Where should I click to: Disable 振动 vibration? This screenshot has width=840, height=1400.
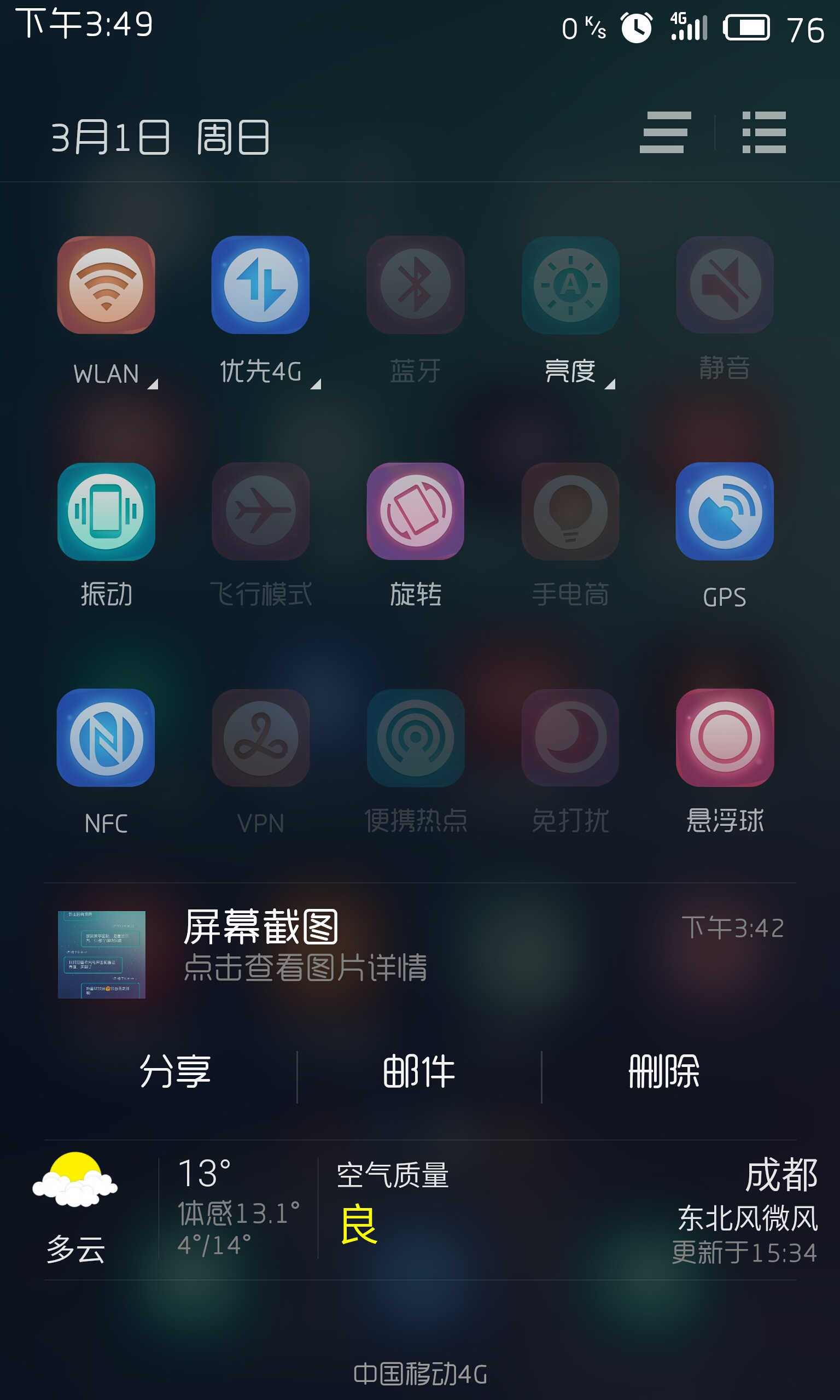pos(106,511)
